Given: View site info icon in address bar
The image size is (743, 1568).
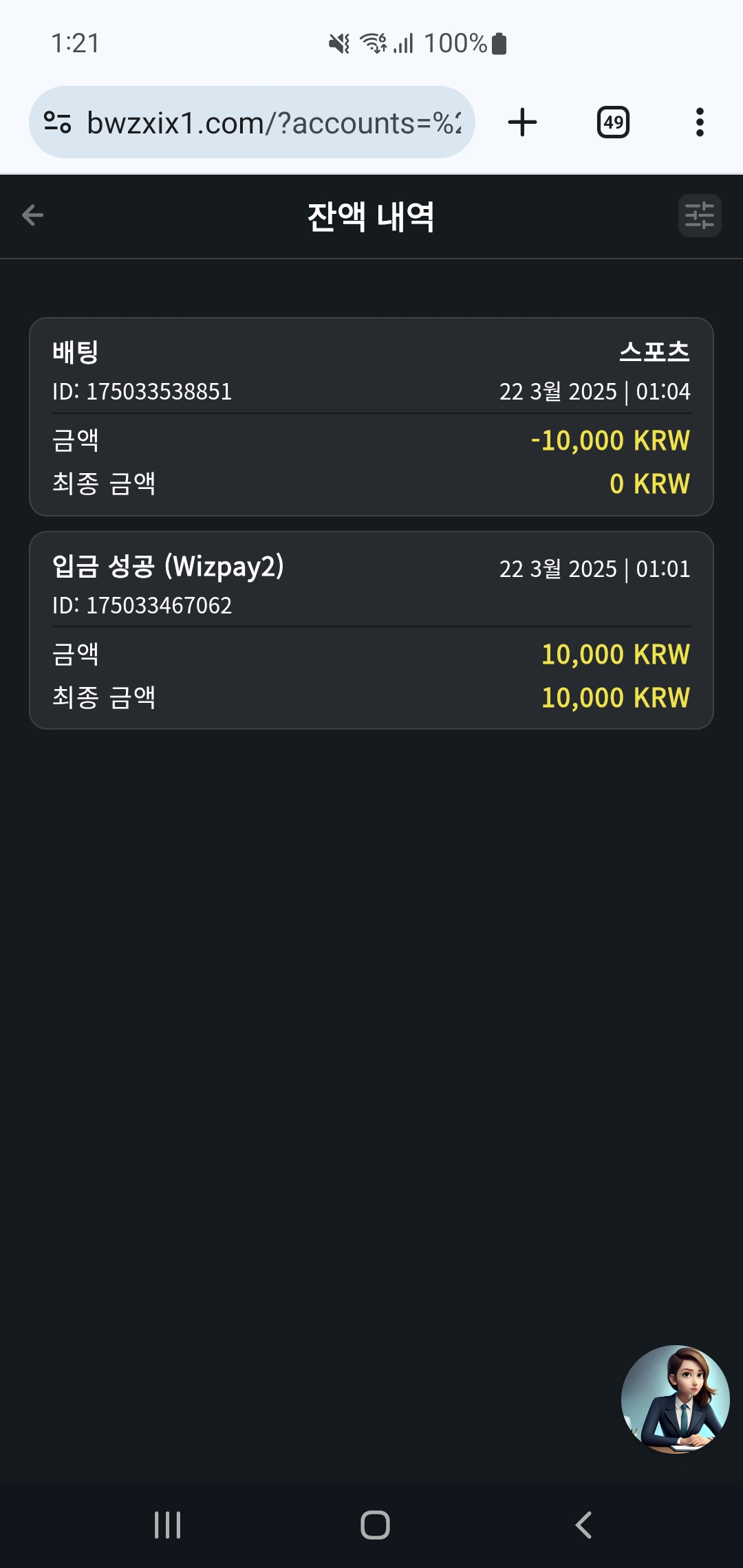Looking at the screenshot, I should (x=58, y=122).
